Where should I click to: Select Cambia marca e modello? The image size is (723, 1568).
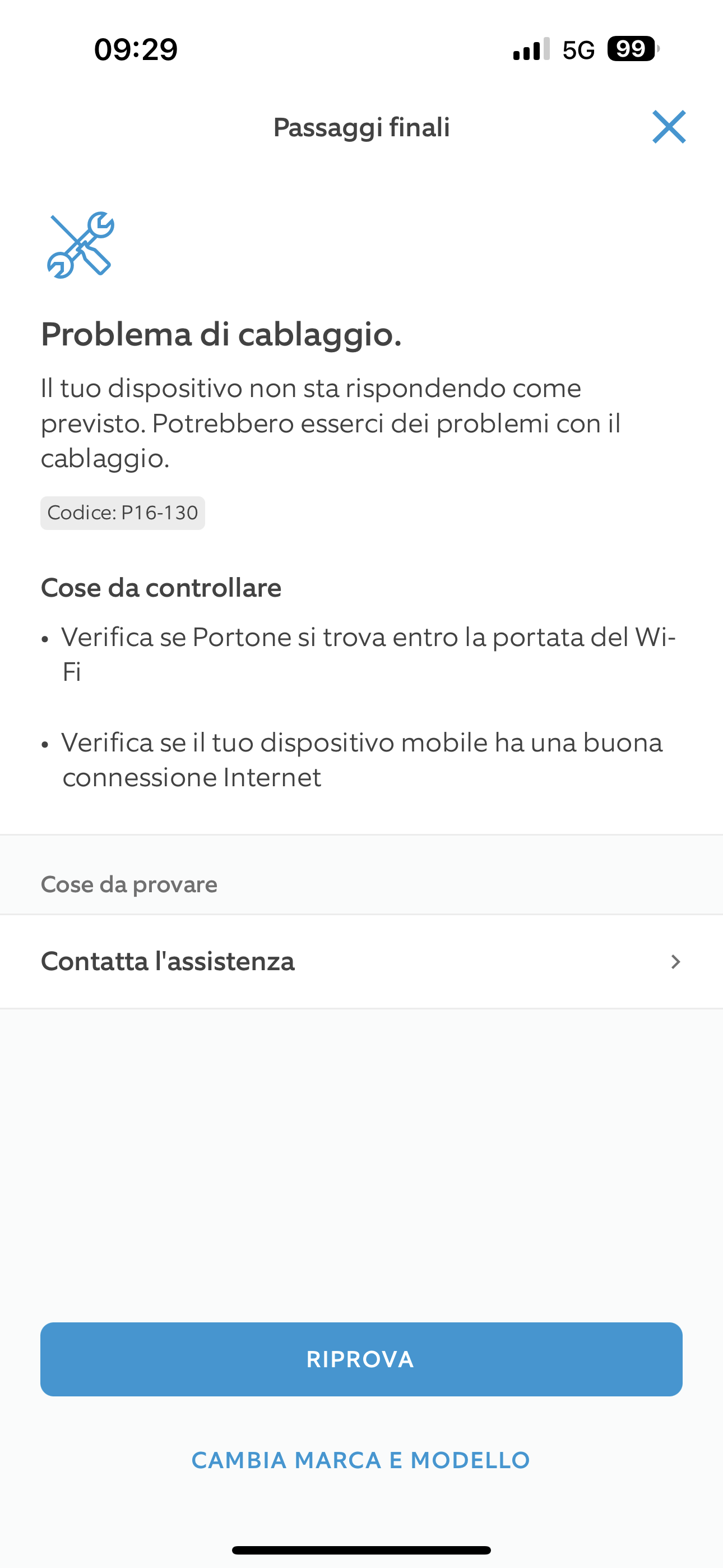click(361, 1460)
